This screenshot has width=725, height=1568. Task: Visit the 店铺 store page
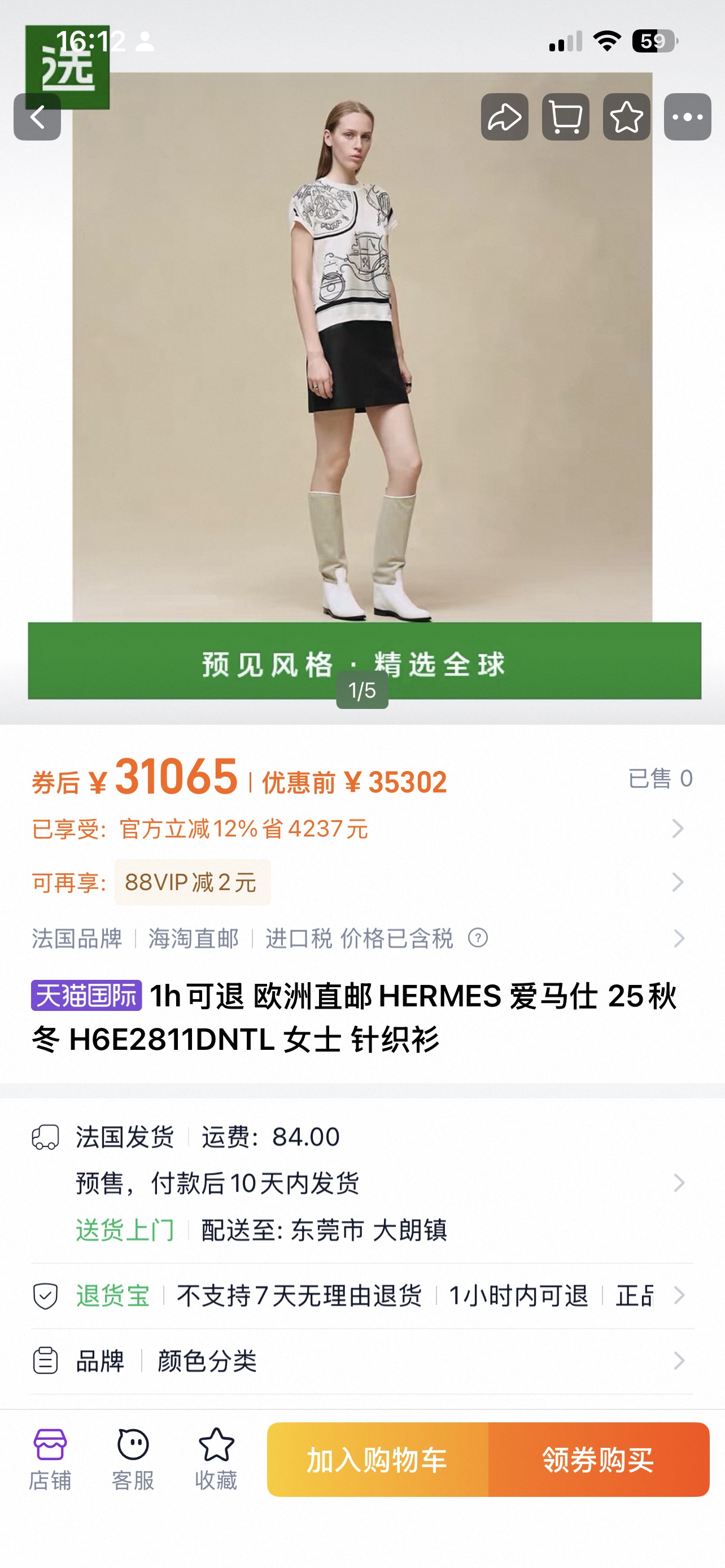pyautogui.click(x=50, y=1459)
